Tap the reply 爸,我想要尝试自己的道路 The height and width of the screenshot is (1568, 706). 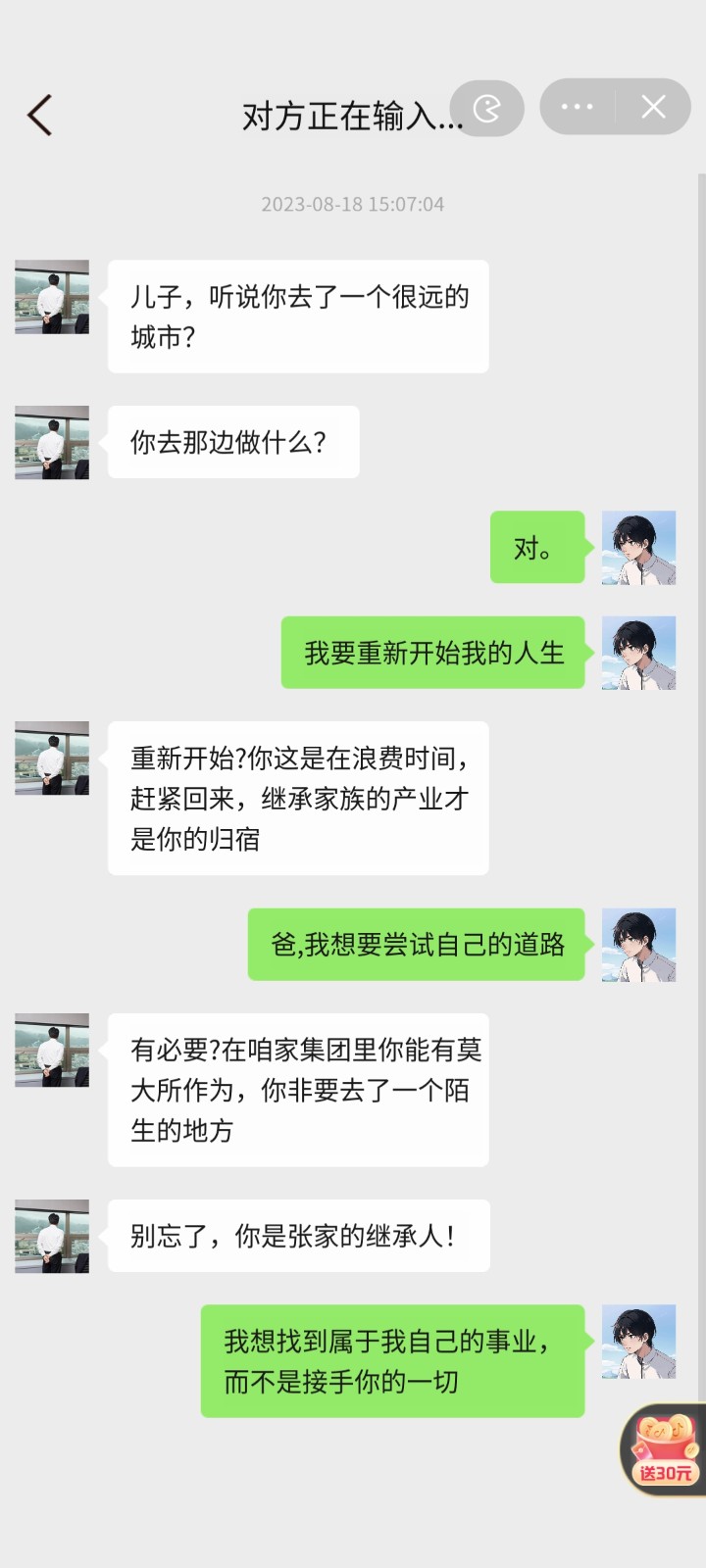[x=416, y=944]
